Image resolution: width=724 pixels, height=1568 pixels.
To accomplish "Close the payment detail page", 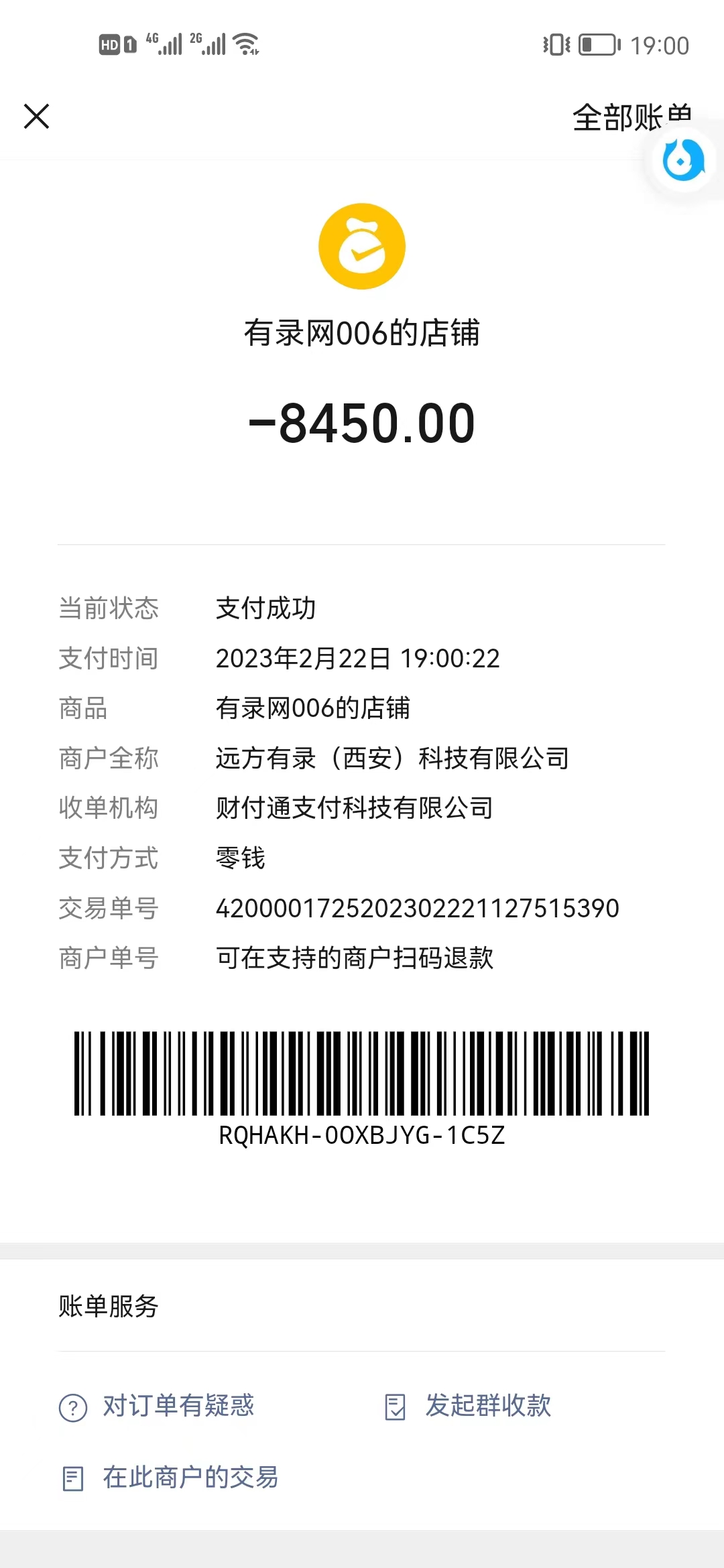I will pyautogui.click(x=37, y=116).
